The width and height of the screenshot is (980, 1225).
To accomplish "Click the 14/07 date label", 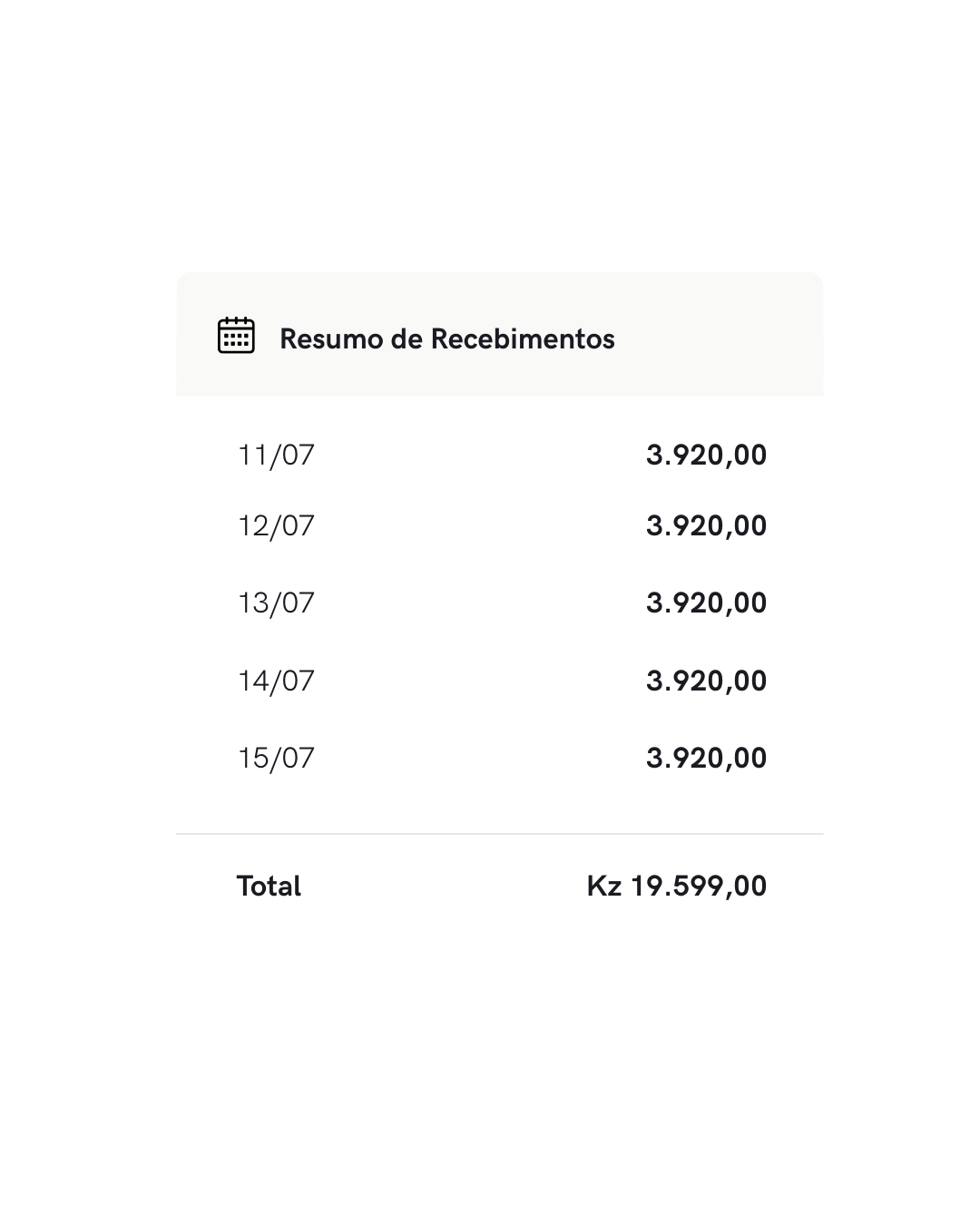I will click(274, 679).
